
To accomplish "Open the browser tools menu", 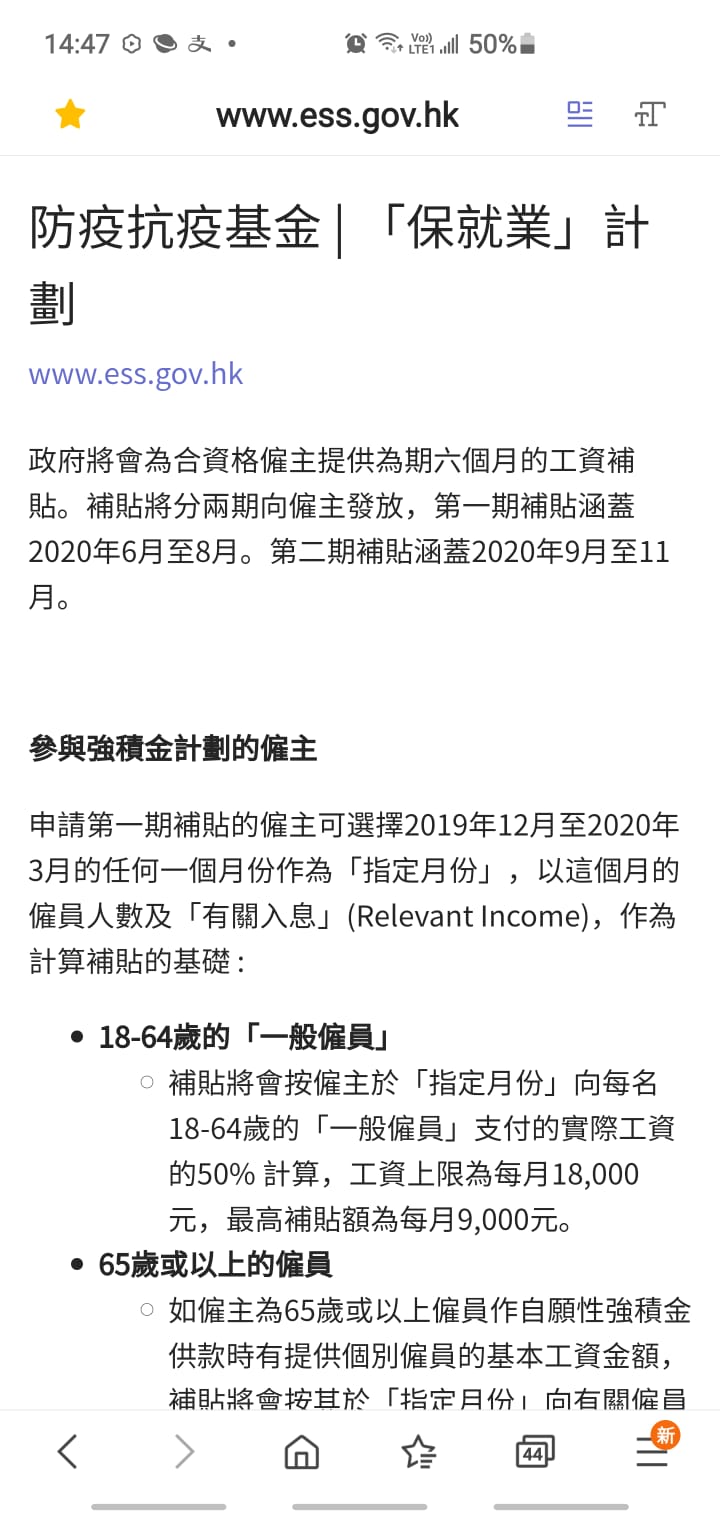I will point(652,1451).
